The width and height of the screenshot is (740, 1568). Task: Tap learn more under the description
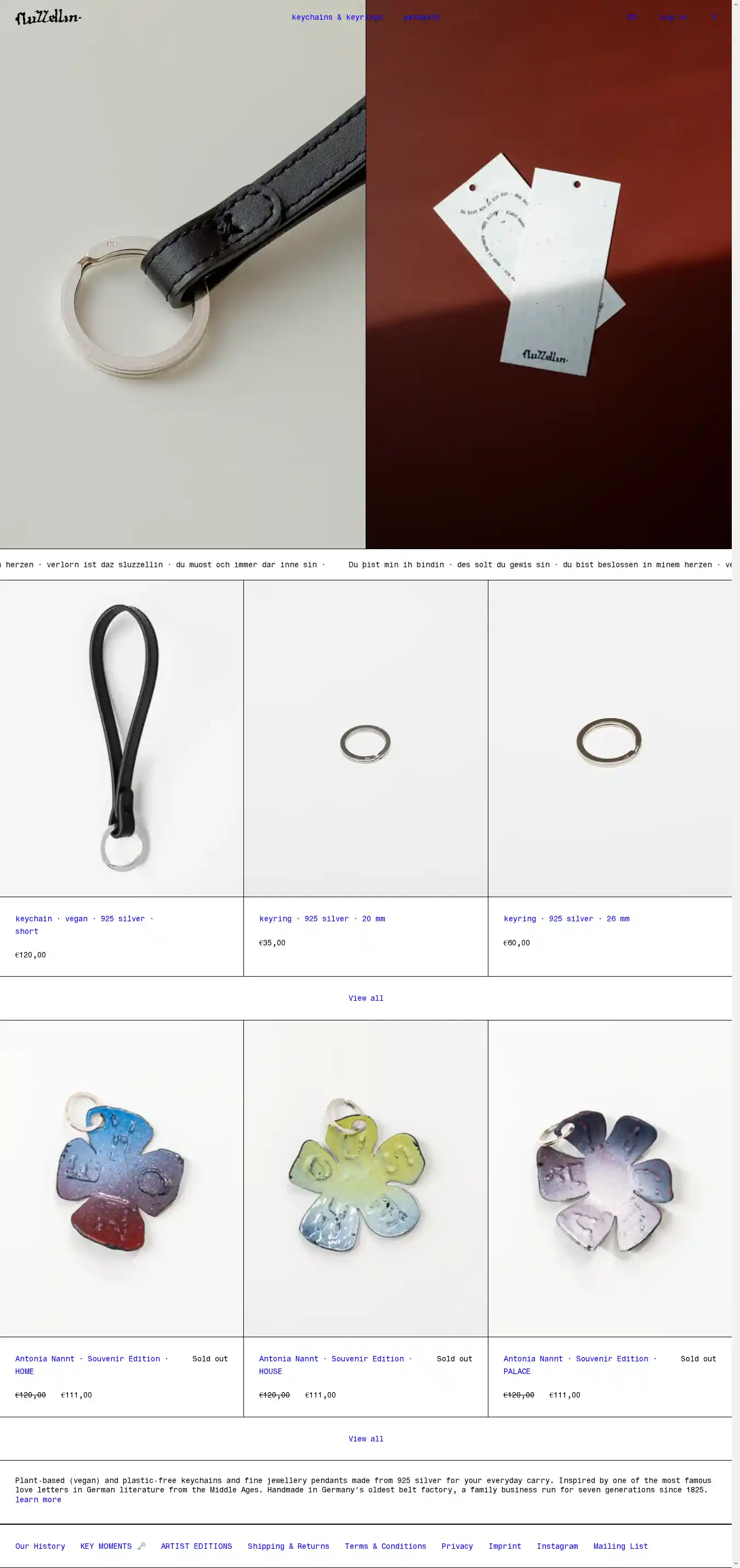38,1499
